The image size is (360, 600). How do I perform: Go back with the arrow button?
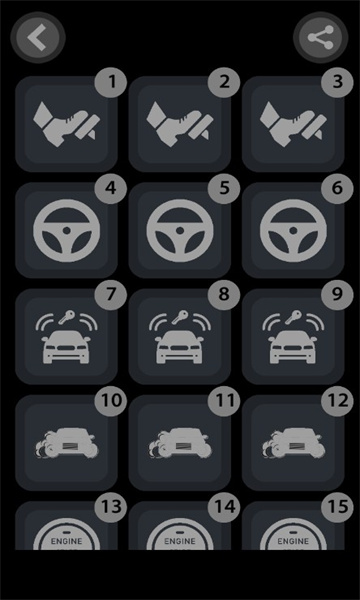tap(38, 38)
